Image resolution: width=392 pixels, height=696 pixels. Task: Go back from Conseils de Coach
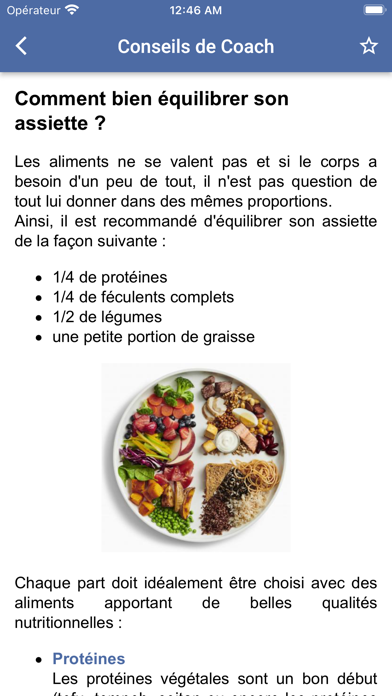tap(21, 46)
